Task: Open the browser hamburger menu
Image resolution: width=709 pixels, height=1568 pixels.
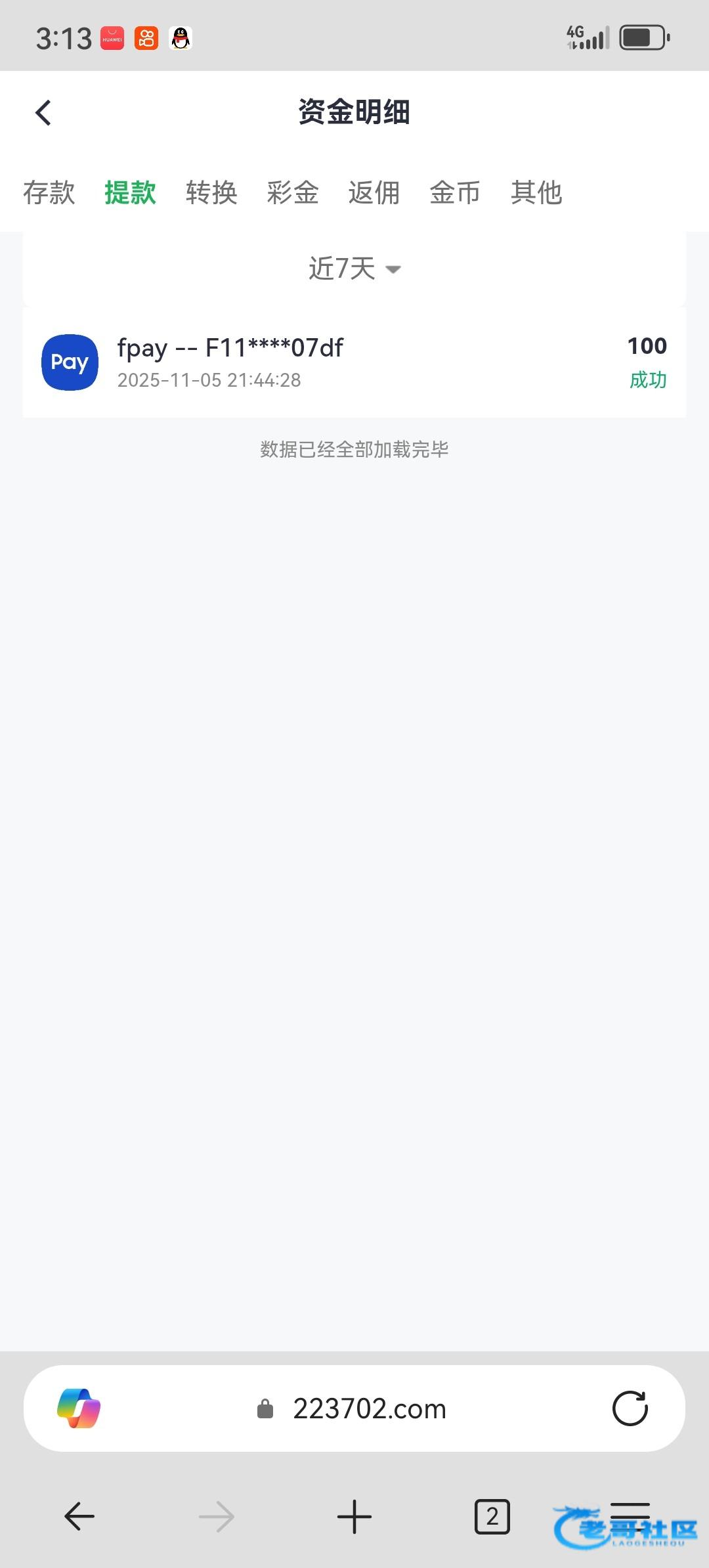Action: coord(630,1516)
